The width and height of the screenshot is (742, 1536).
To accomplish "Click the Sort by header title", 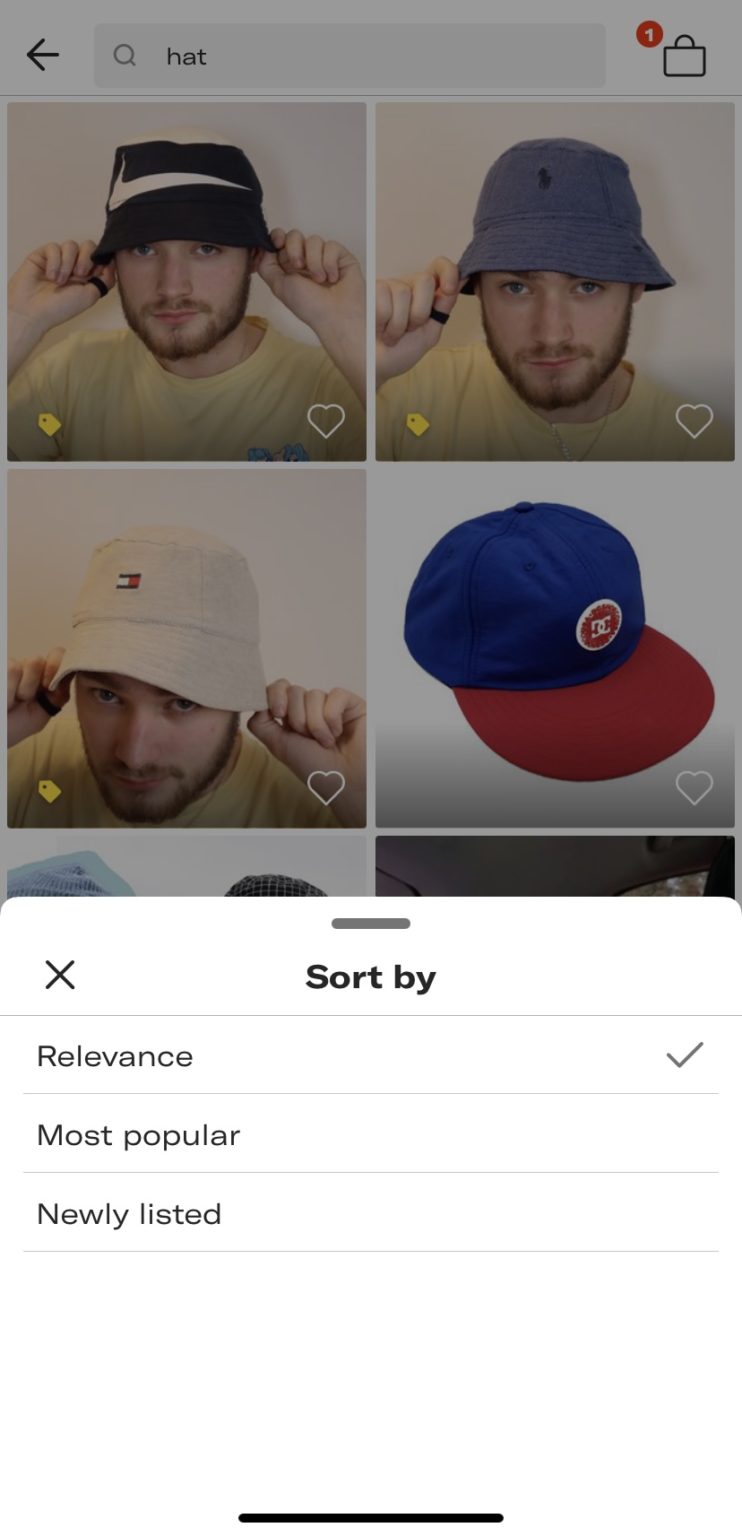I will click(x=371, y=977).
